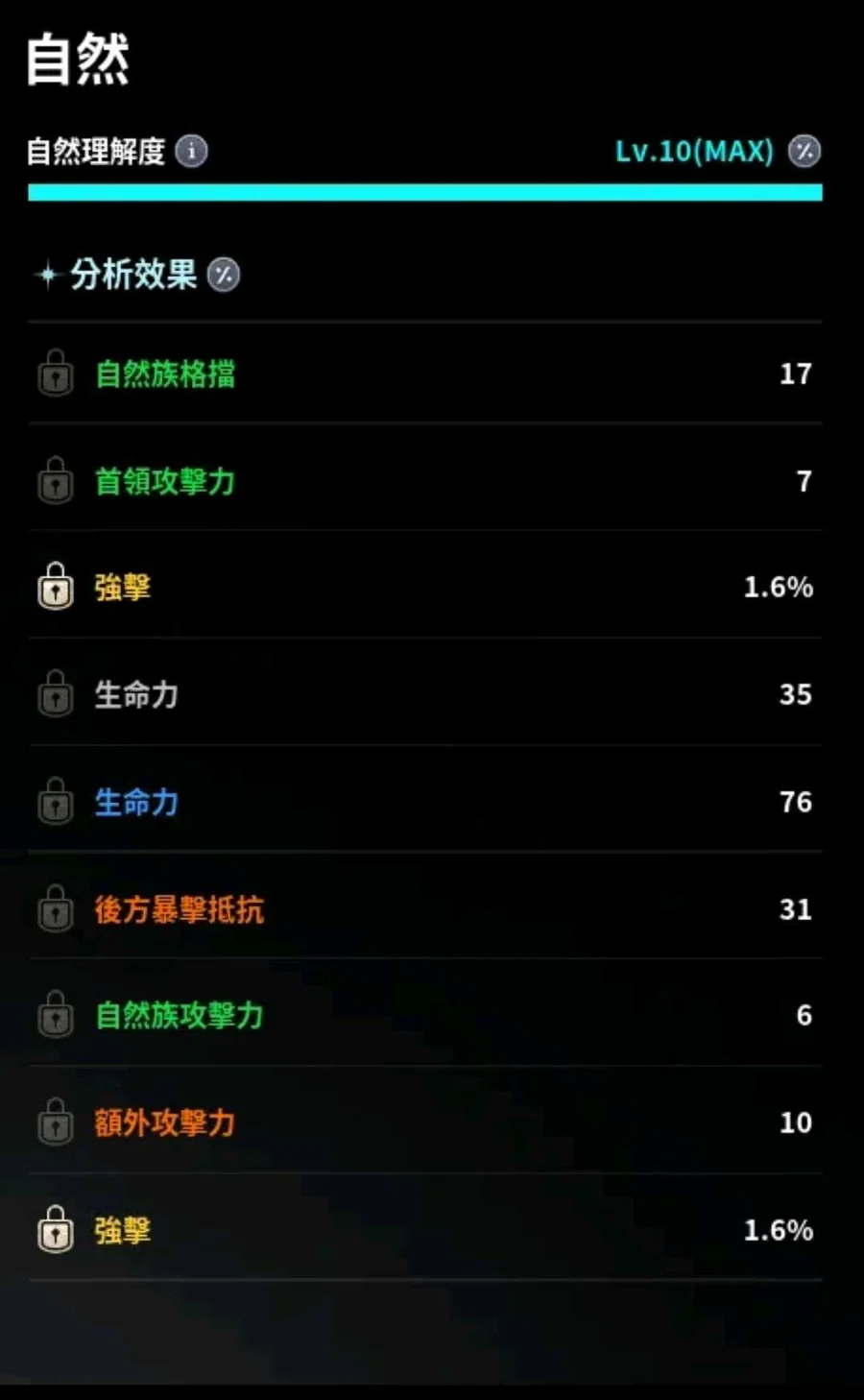Open info icon beside 自然理解度
This screenshot has width=864, height=1400.
pos(191,152)
